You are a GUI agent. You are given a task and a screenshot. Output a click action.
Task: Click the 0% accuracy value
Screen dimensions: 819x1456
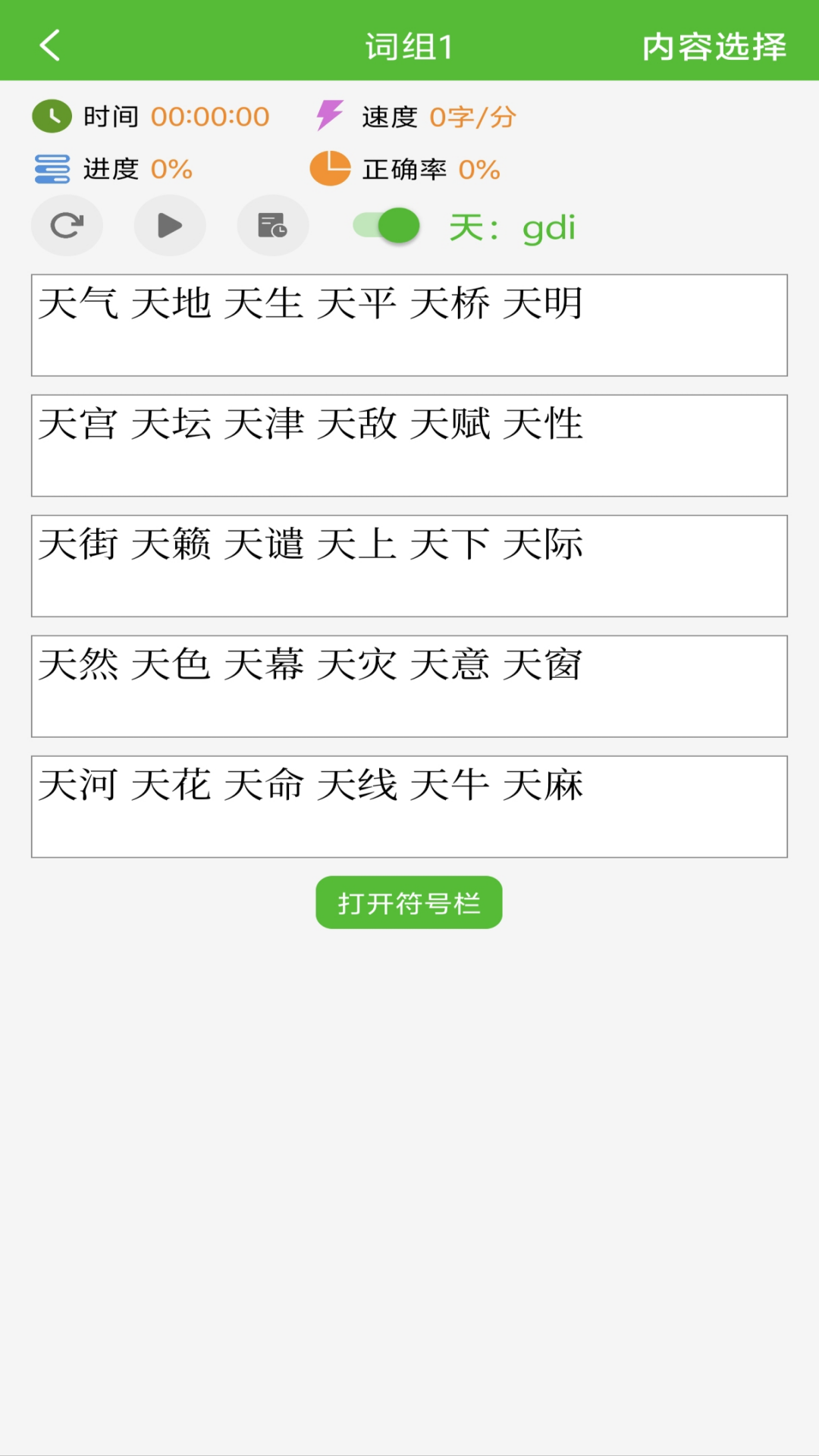click(x=478, y=169)
